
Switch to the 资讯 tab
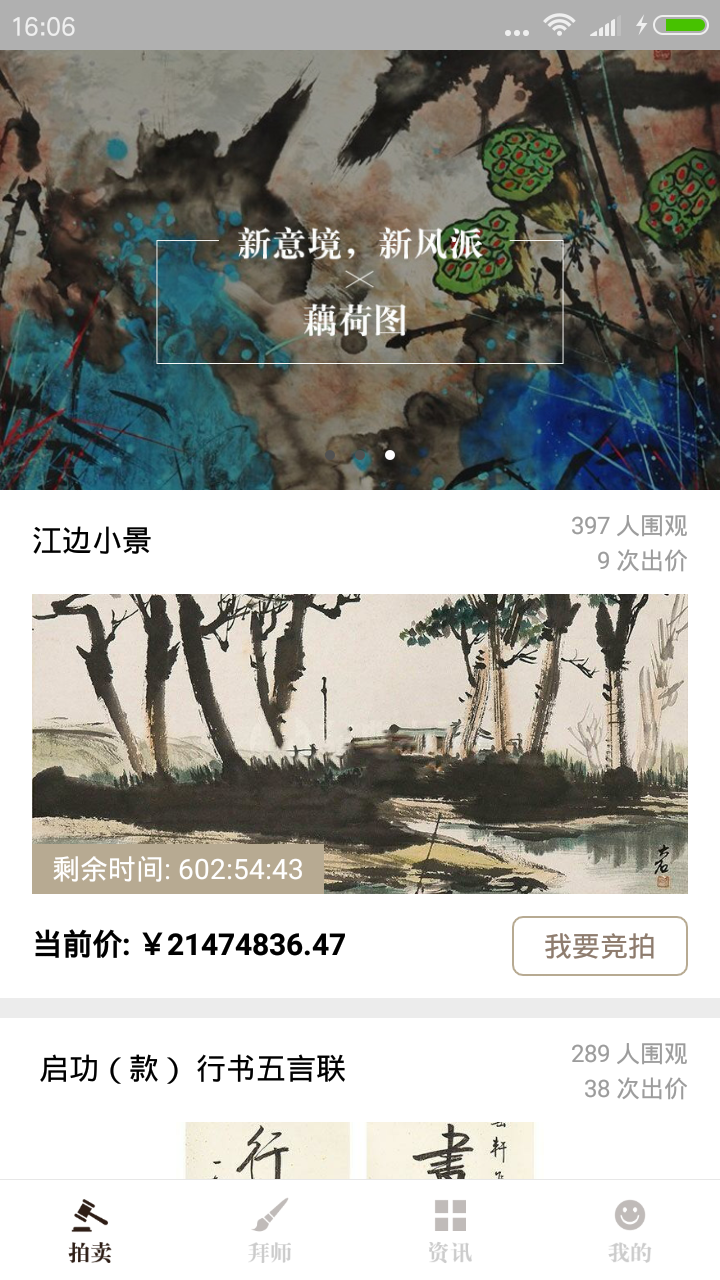click(x=450, y=1230)
